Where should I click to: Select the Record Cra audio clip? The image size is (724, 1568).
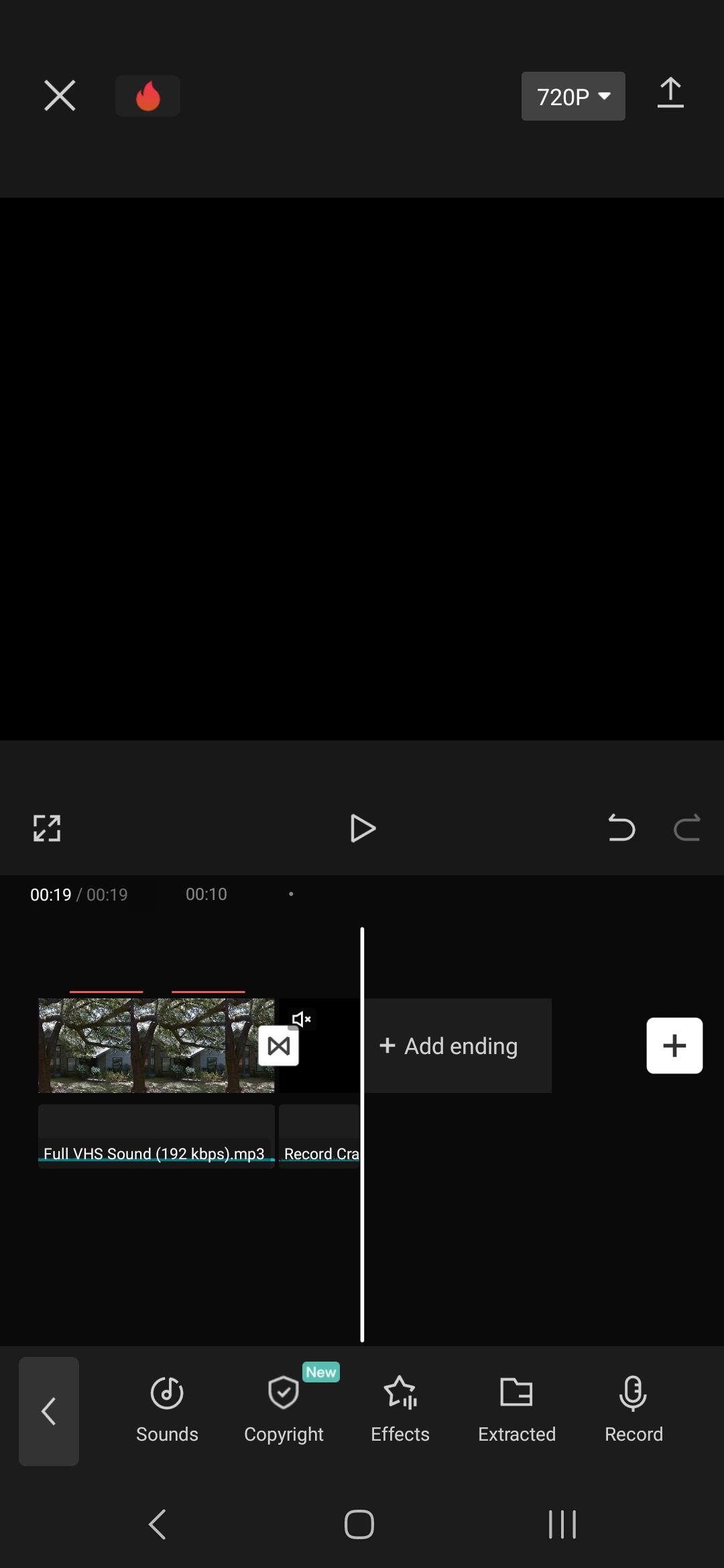tap(320, 1137)
